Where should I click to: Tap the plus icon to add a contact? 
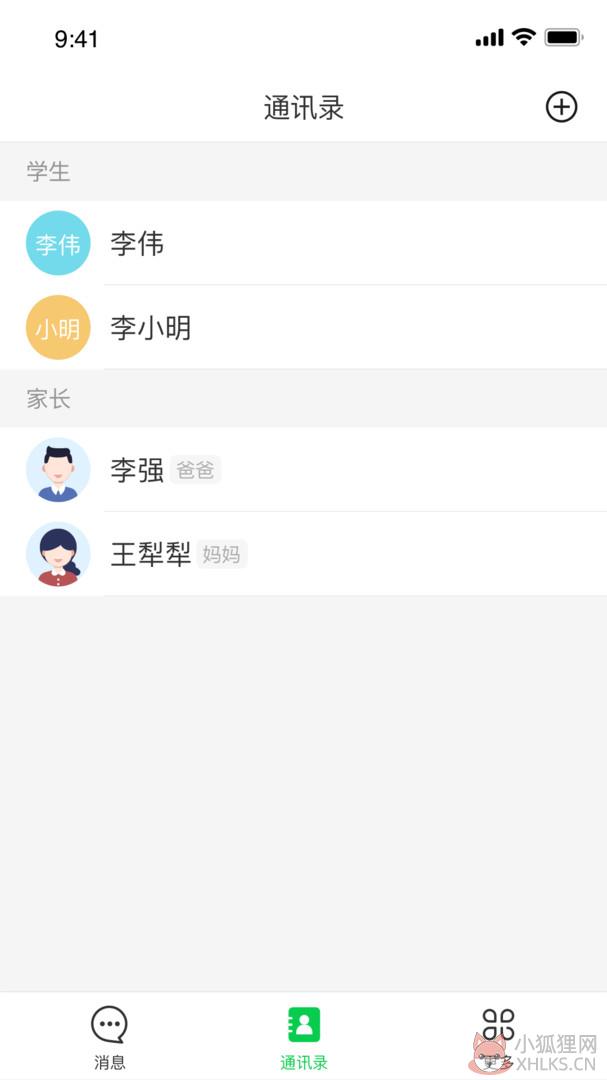click(x=561, y=107)
